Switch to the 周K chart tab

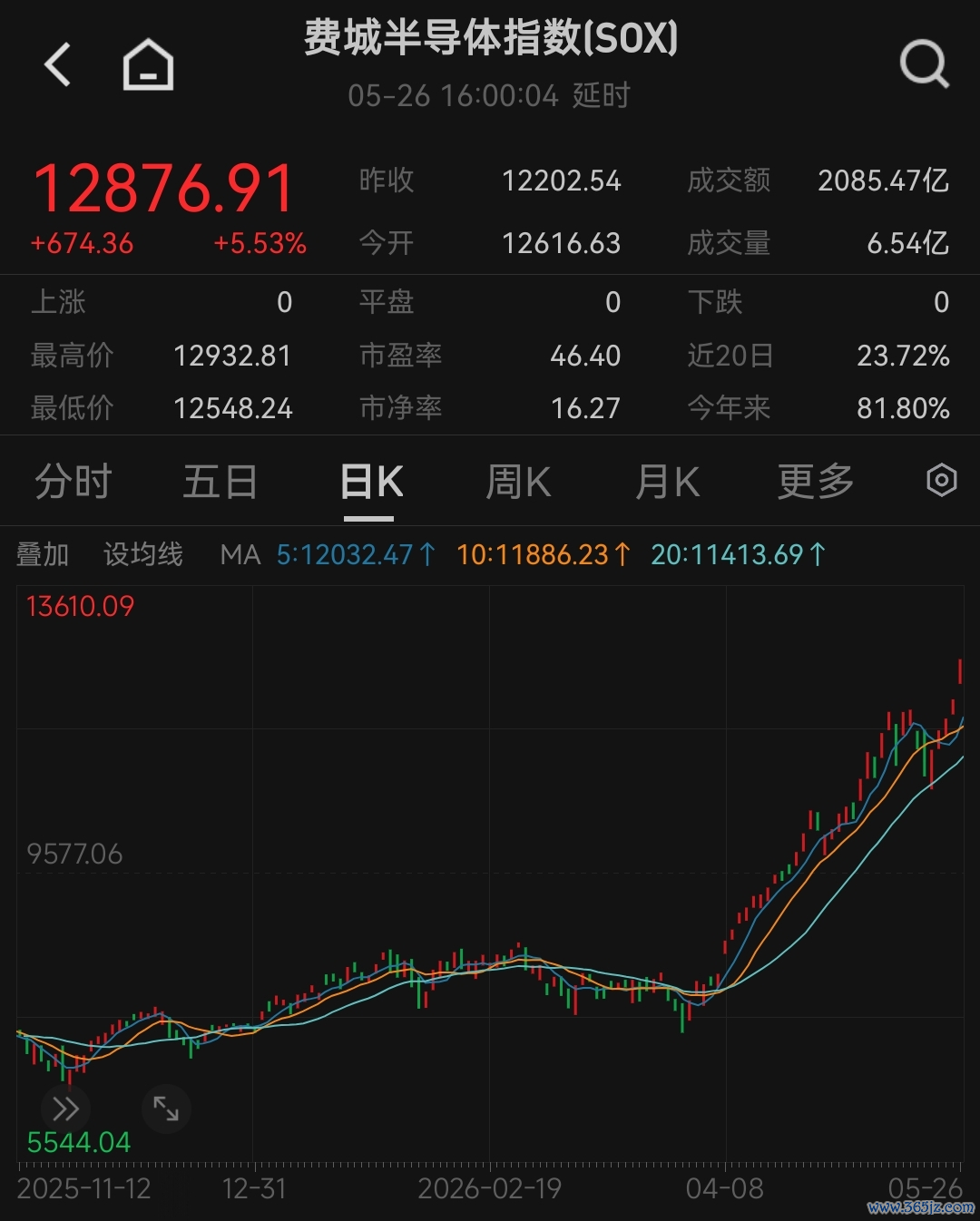pyautogui.click(x=518, y=482)
